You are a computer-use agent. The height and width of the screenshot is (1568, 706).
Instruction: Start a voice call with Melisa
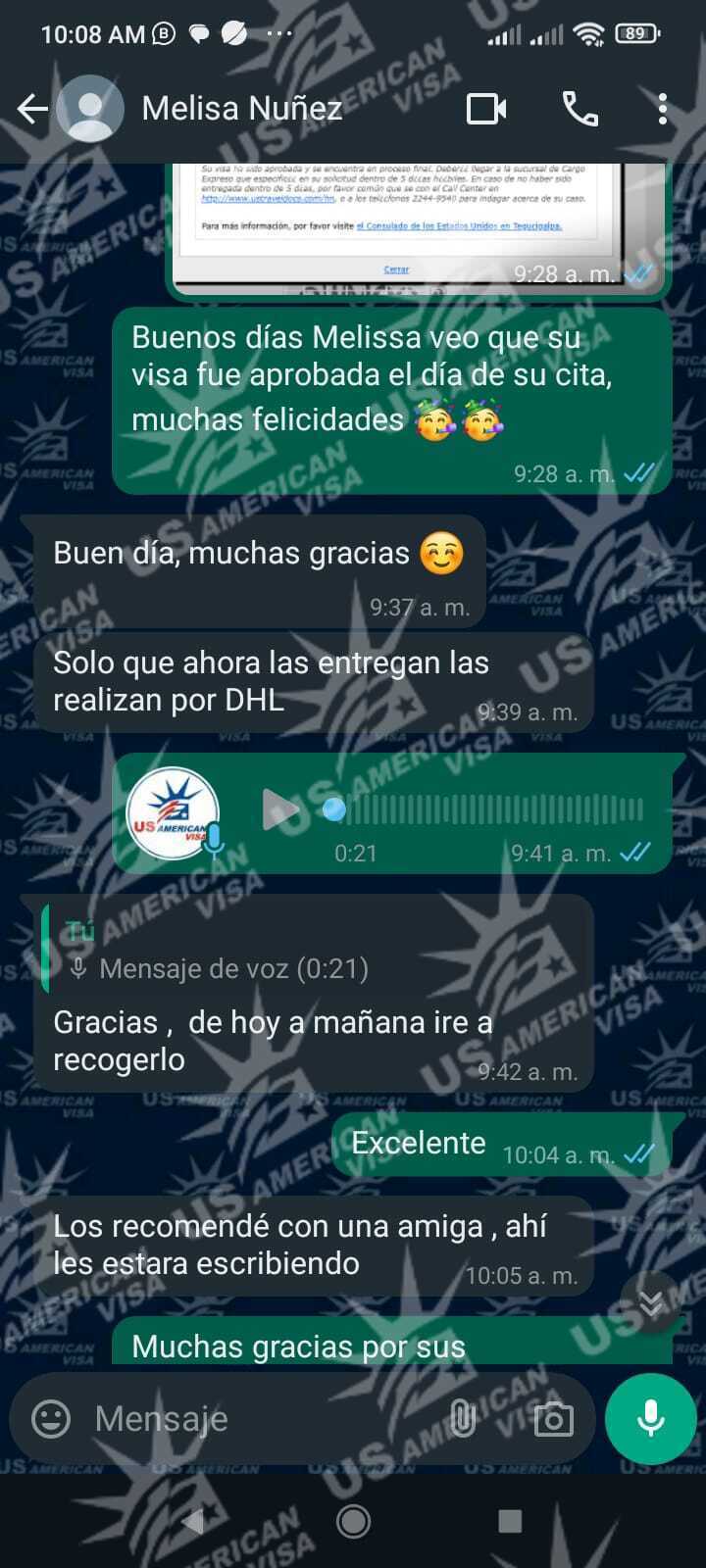[x=580, y=109]
